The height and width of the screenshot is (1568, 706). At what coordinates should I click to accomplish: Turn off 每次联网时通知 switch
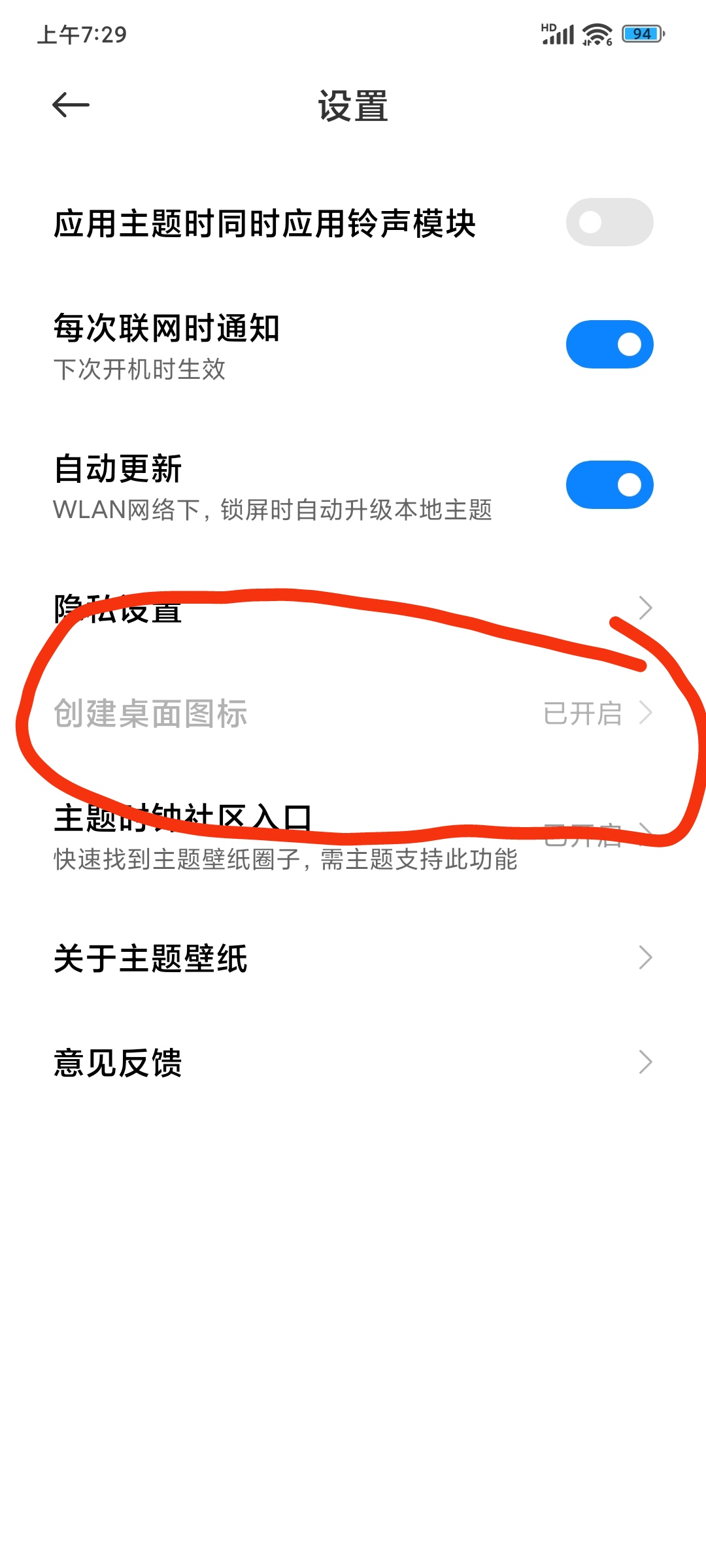click(x=609, y=344)
